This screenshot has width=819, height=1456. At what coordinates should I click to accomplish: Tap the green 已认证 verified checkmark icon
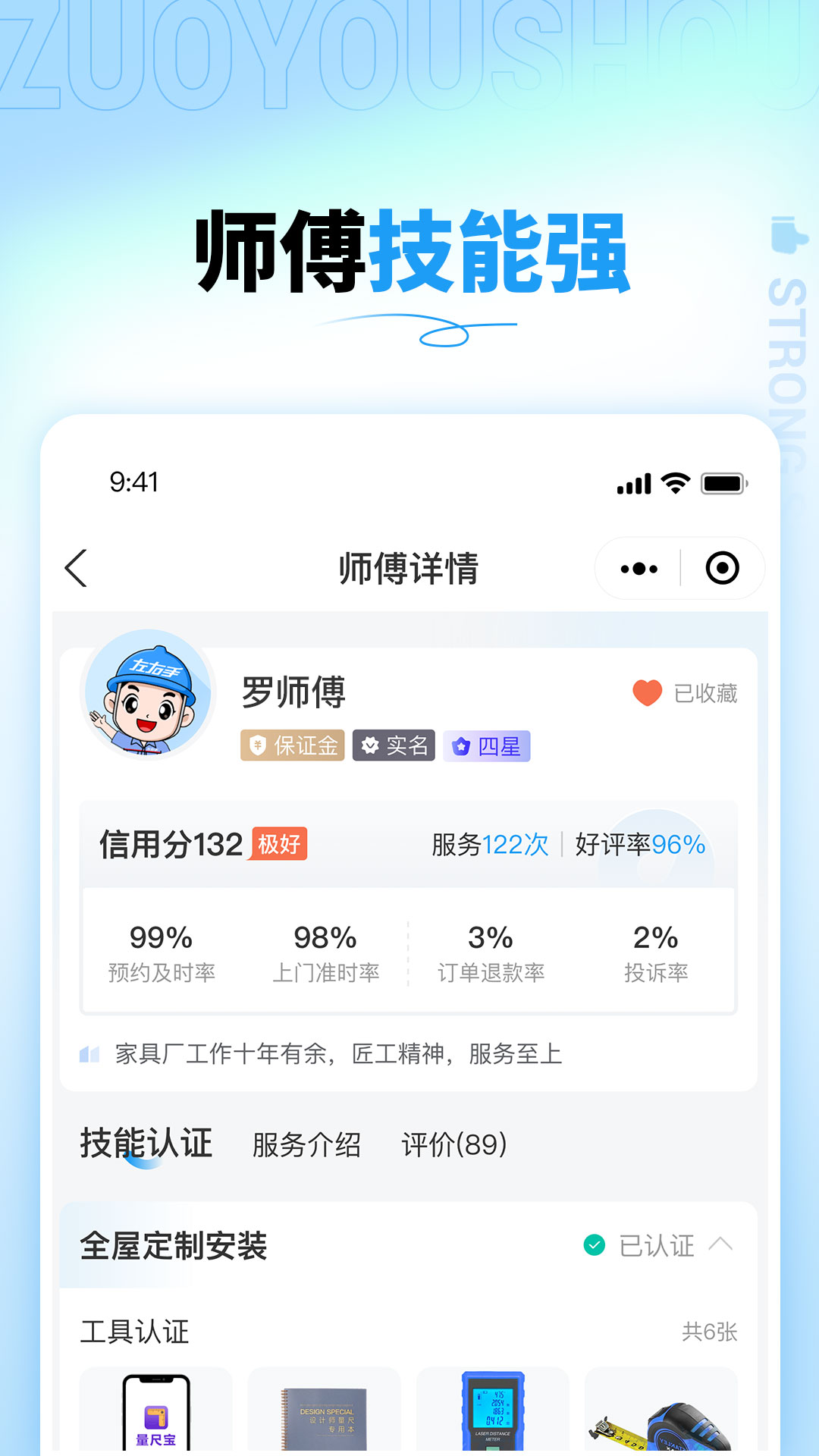[595, 1245]
